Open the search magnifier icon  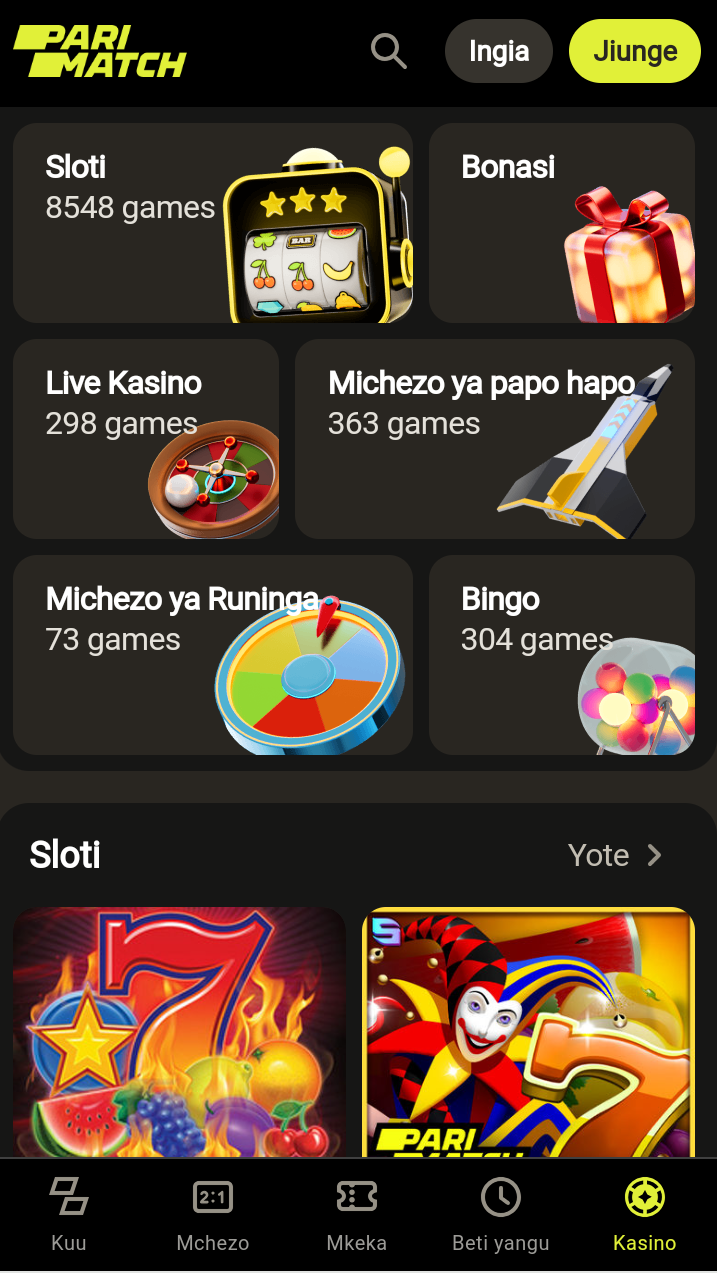[388, 51]
